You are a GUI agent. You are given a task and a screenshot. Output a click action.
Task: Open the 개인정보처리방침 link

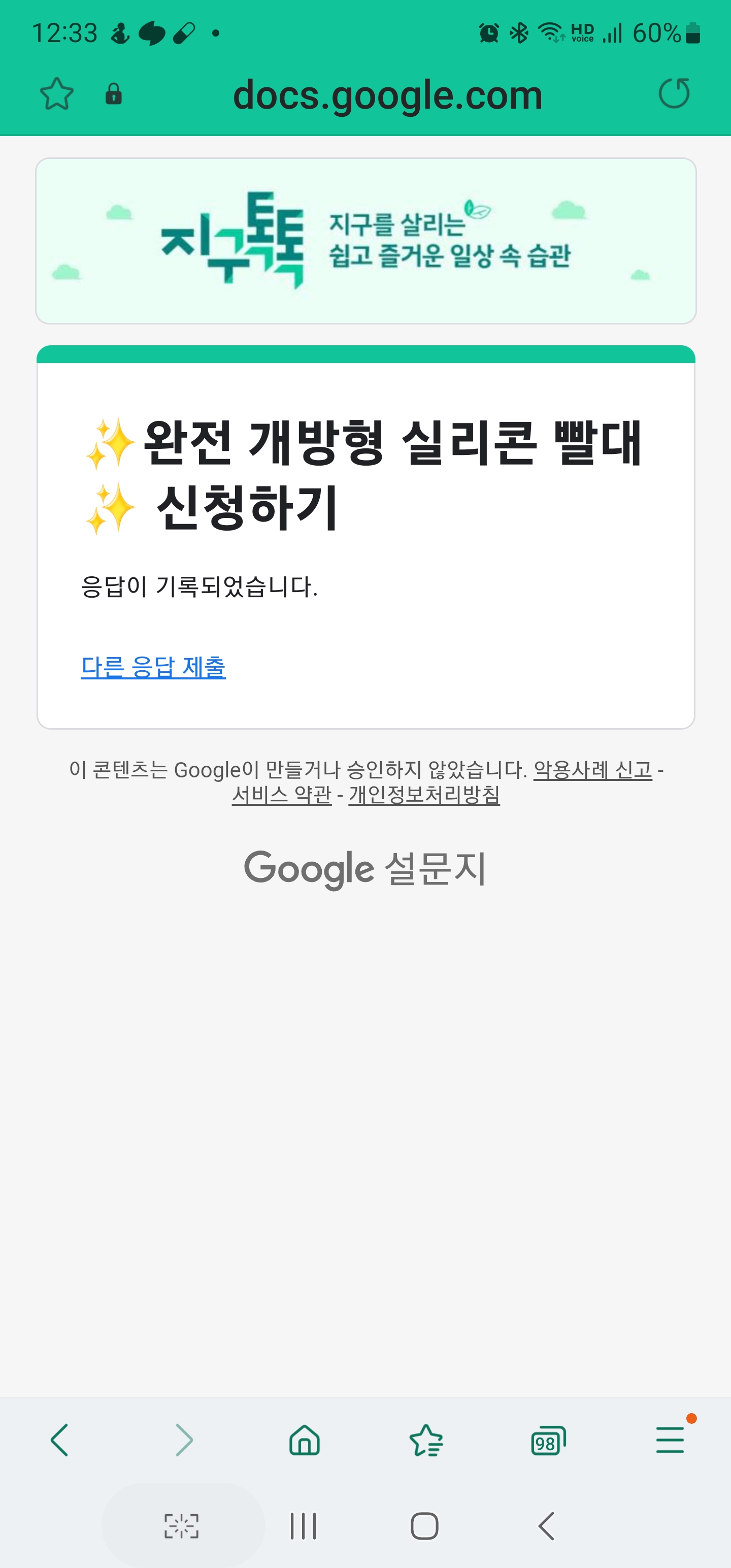tap(424, 794)
